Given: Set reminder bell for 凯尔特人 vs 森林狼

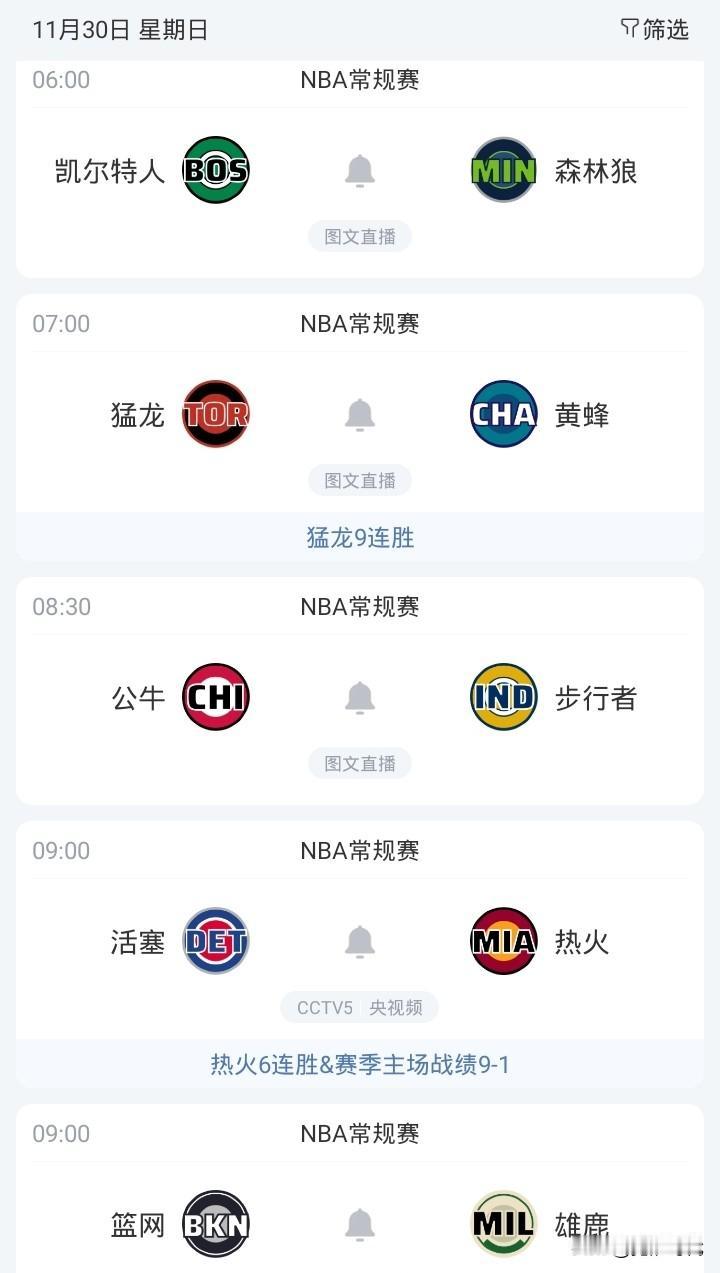Looking at the screenshot, I should (360, 171).
